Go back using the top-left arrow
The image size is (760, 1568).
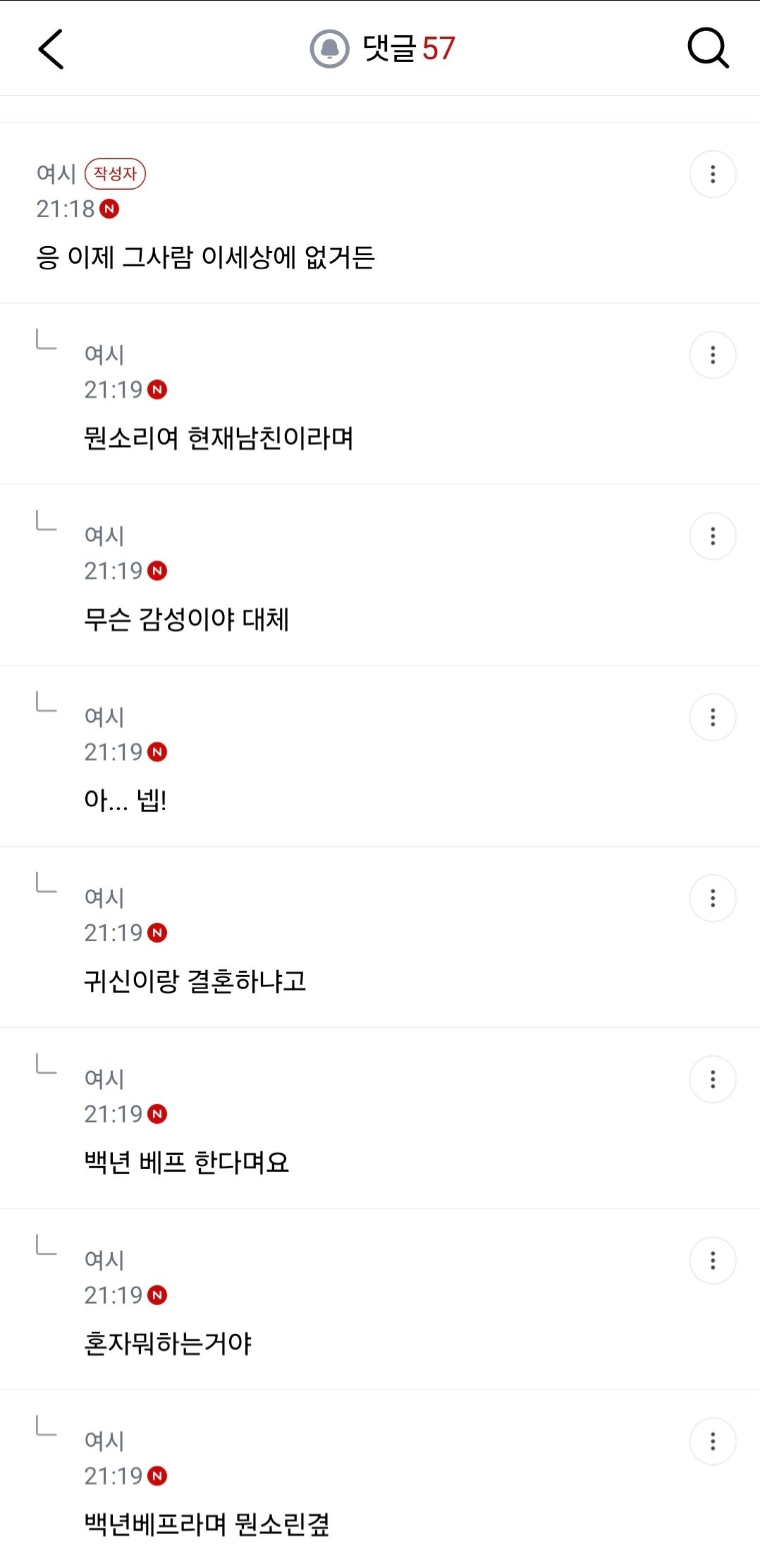pyautogui.click(x=51, y=49)
